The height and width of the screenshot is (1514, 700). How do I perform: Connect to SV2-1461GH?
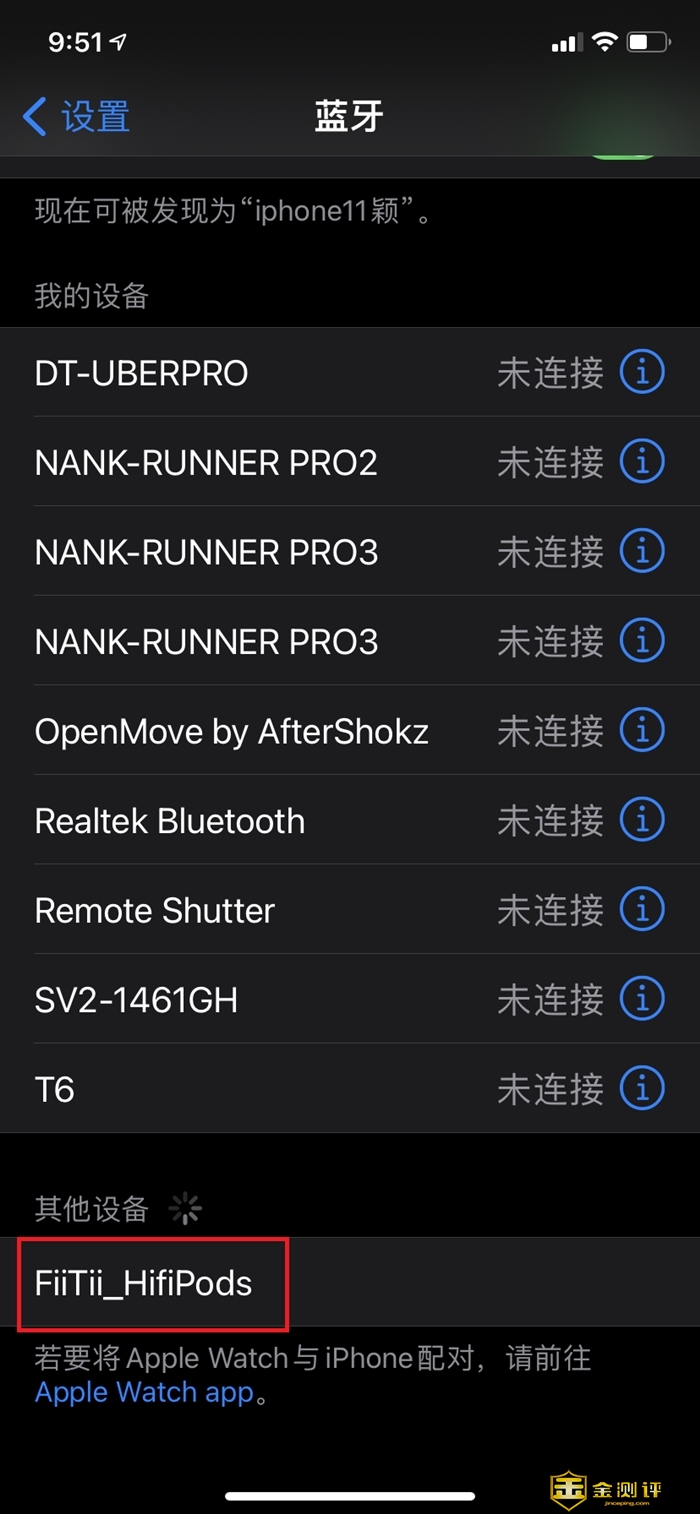350,1000
